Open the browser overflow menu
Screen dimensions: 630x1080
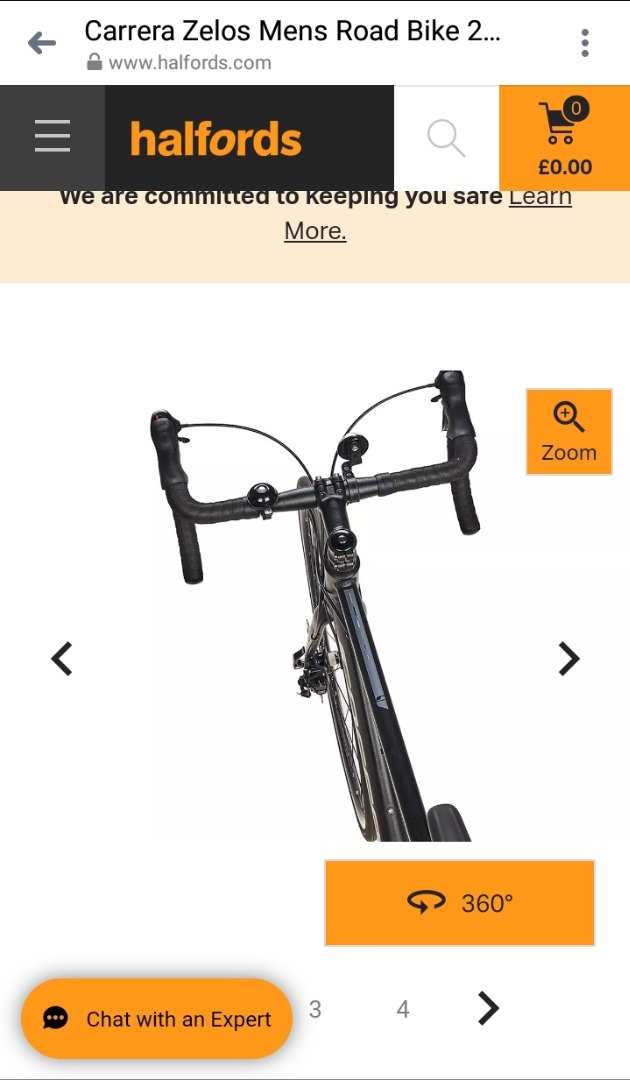[585, 43]
